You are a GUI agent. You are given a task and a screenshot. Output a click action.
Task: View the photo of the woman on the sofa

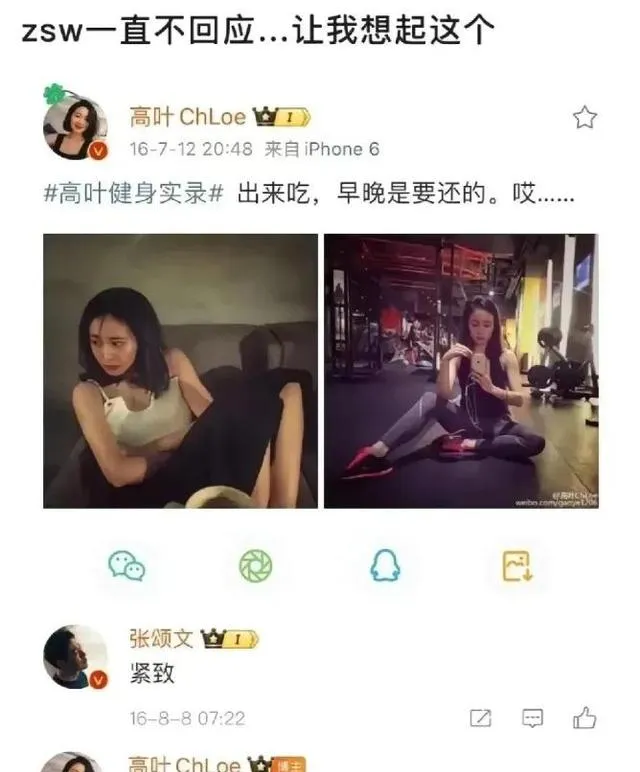(180, 371)
